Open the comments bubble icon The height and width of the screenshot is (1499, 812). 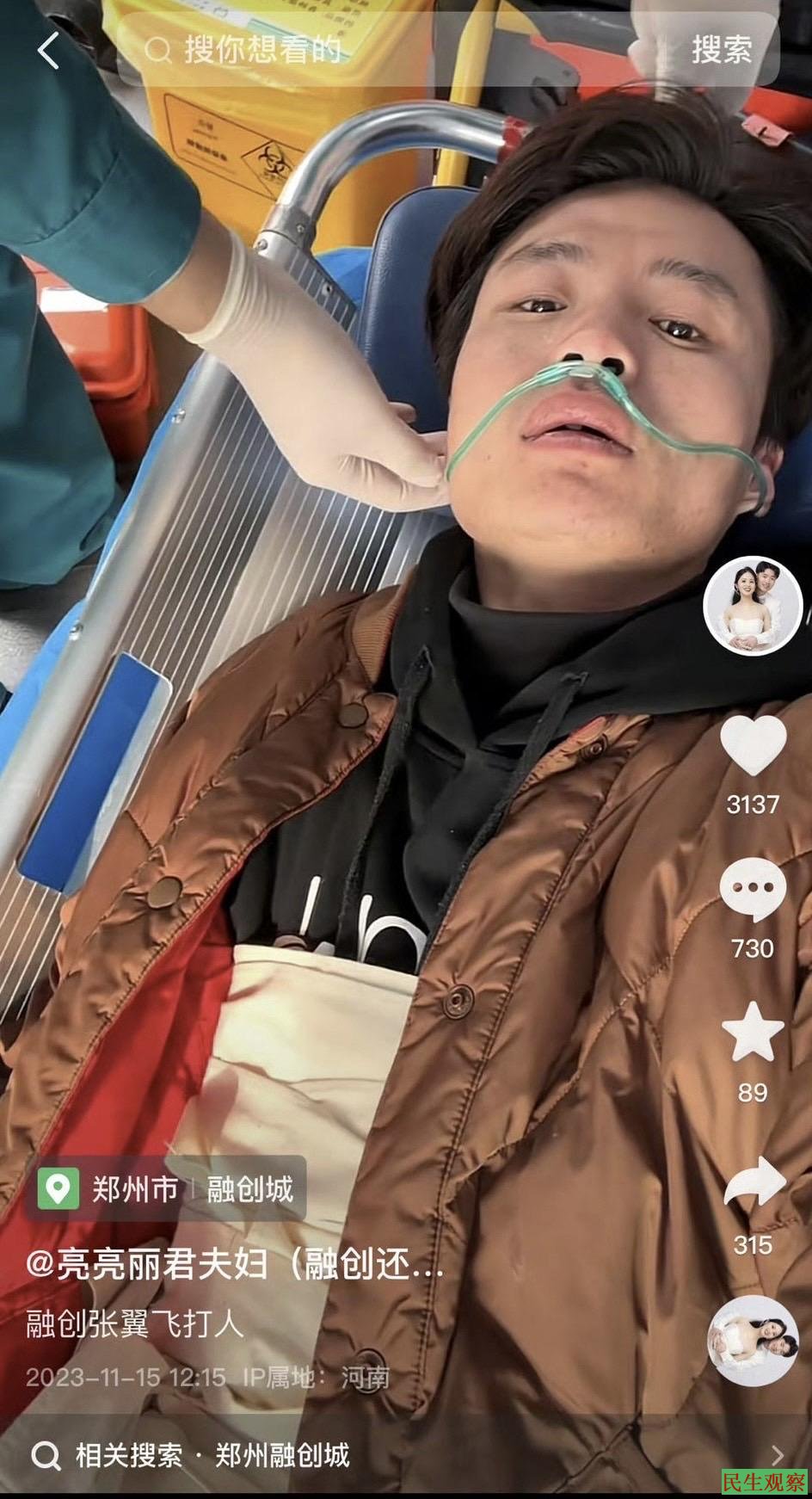[x=753, y=891]
